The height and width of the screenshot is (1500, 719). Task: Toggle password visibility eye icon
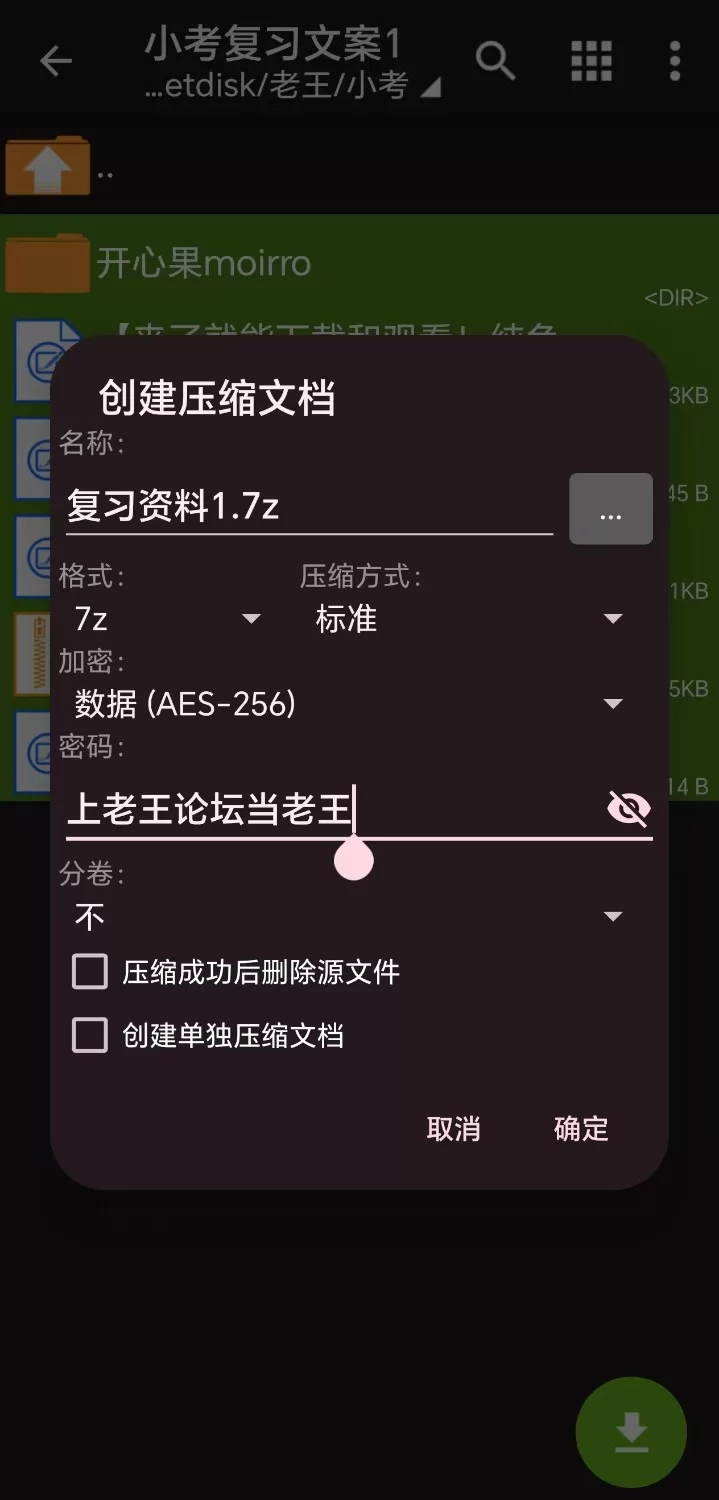[628, 809]
